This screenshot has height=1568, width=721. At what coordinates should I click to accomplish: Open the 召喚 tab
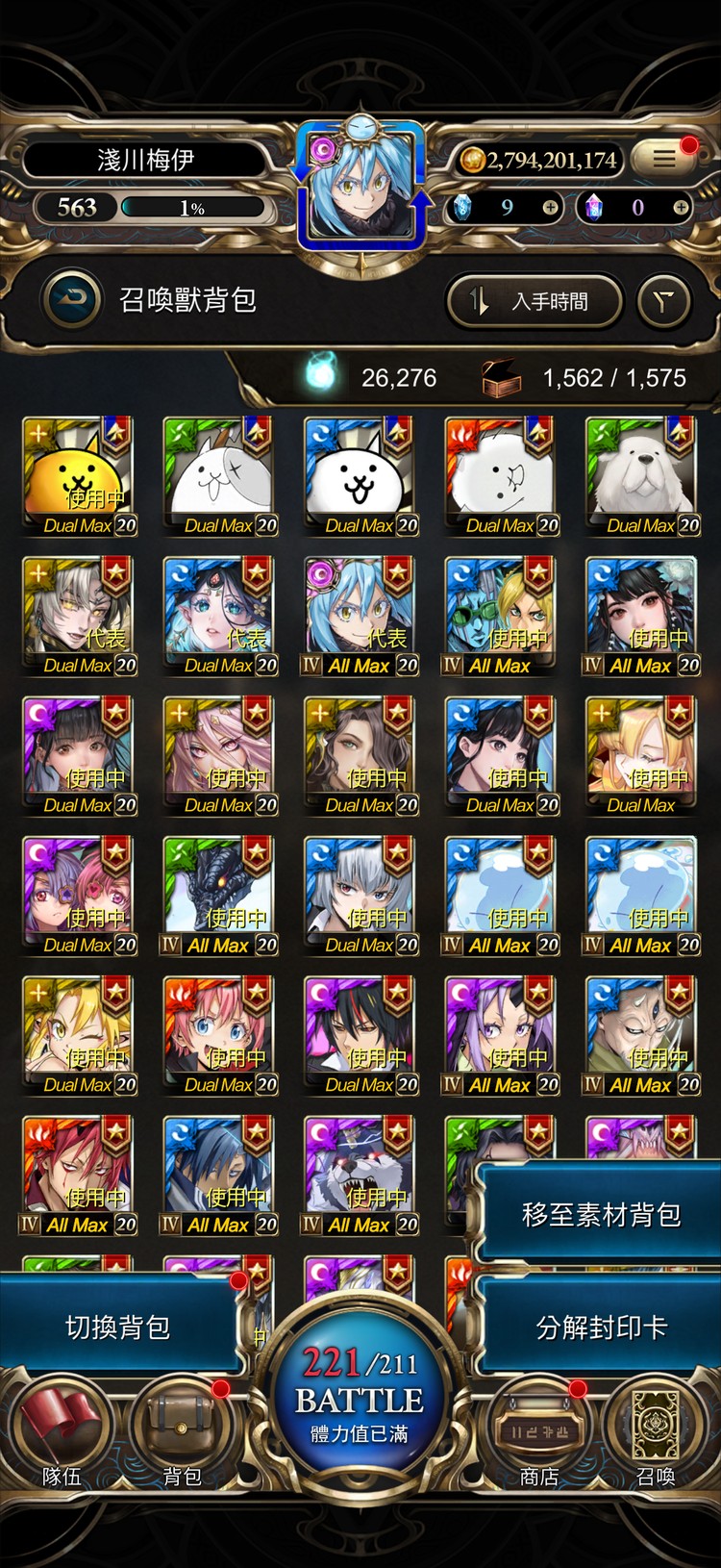pyautogui.click(x=657, y=1433)
